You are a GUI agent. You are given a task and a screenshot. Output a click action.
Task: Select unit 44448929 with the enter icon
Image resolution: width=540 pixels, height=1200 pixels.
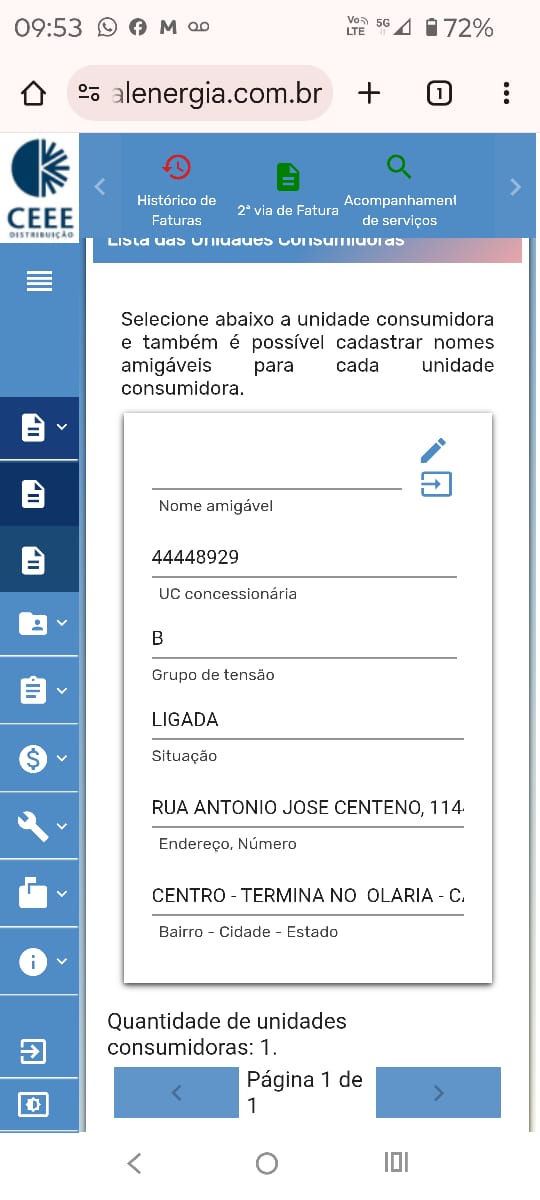436,485
